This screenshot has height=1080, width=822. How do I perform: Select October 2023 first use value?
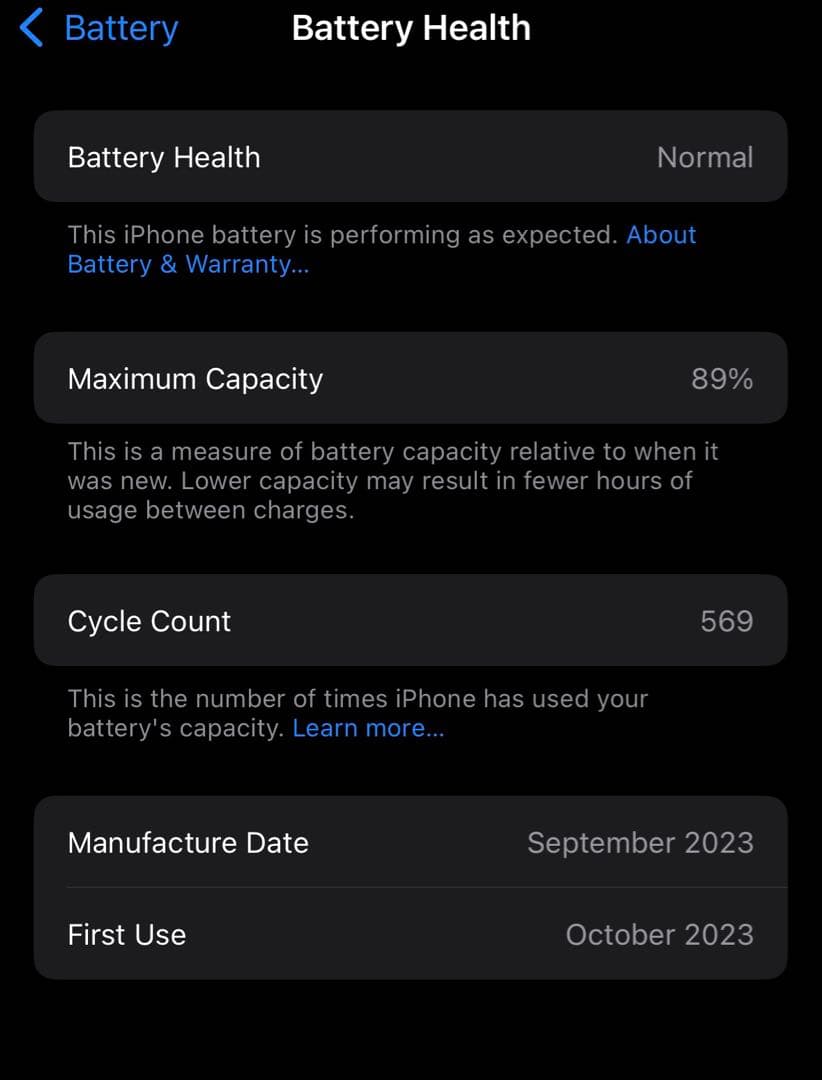(x=660, y=934)
